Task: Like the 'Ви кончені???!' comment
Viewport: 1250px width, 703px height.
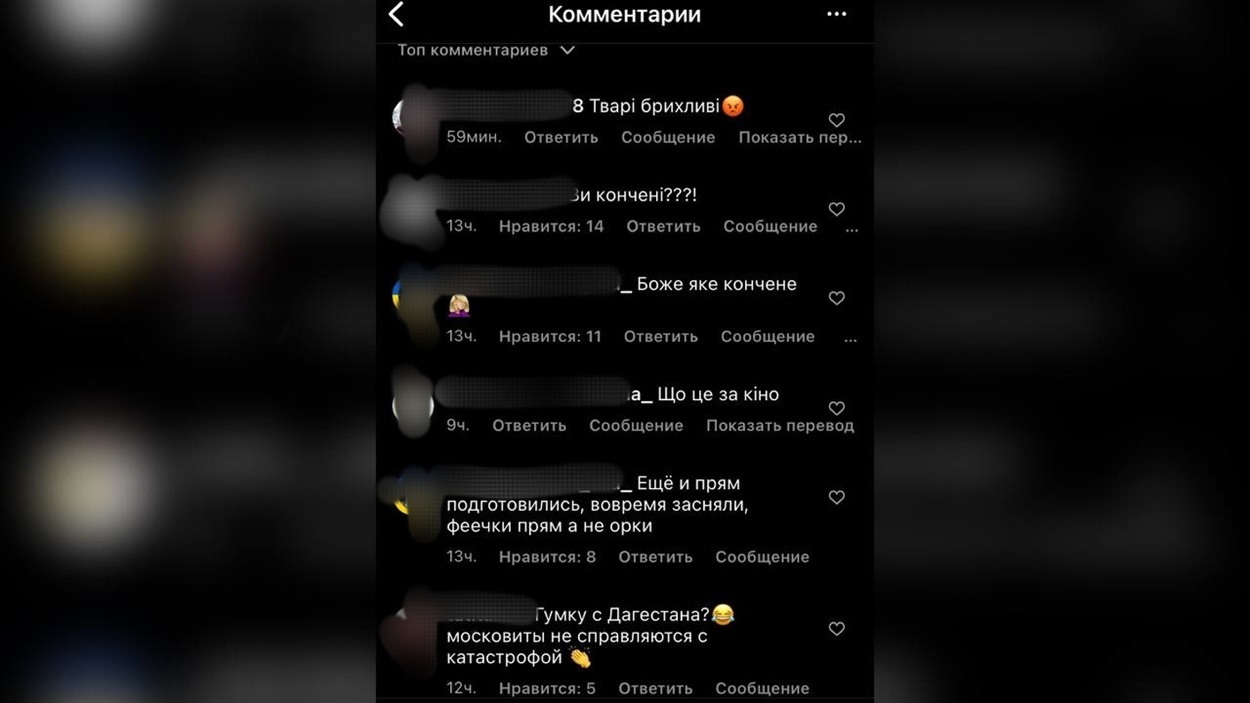Action: [x=837, y=209]
